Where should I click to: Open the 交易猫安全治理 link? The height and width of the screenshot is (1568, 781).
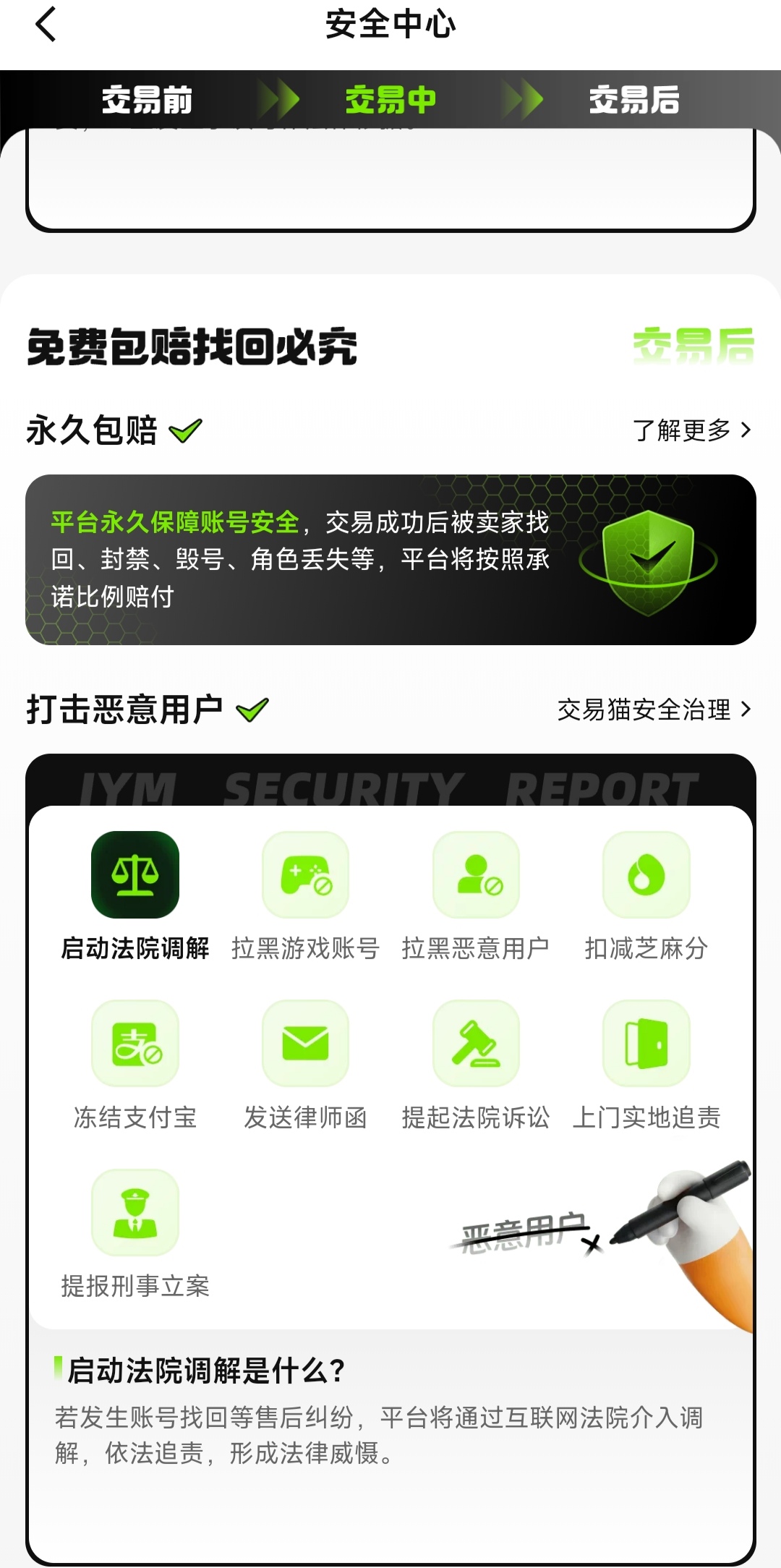pos(654,710)
